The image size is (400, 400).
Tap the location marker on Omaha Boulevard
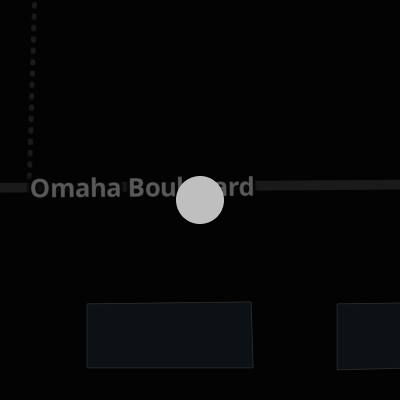(200, 200)
